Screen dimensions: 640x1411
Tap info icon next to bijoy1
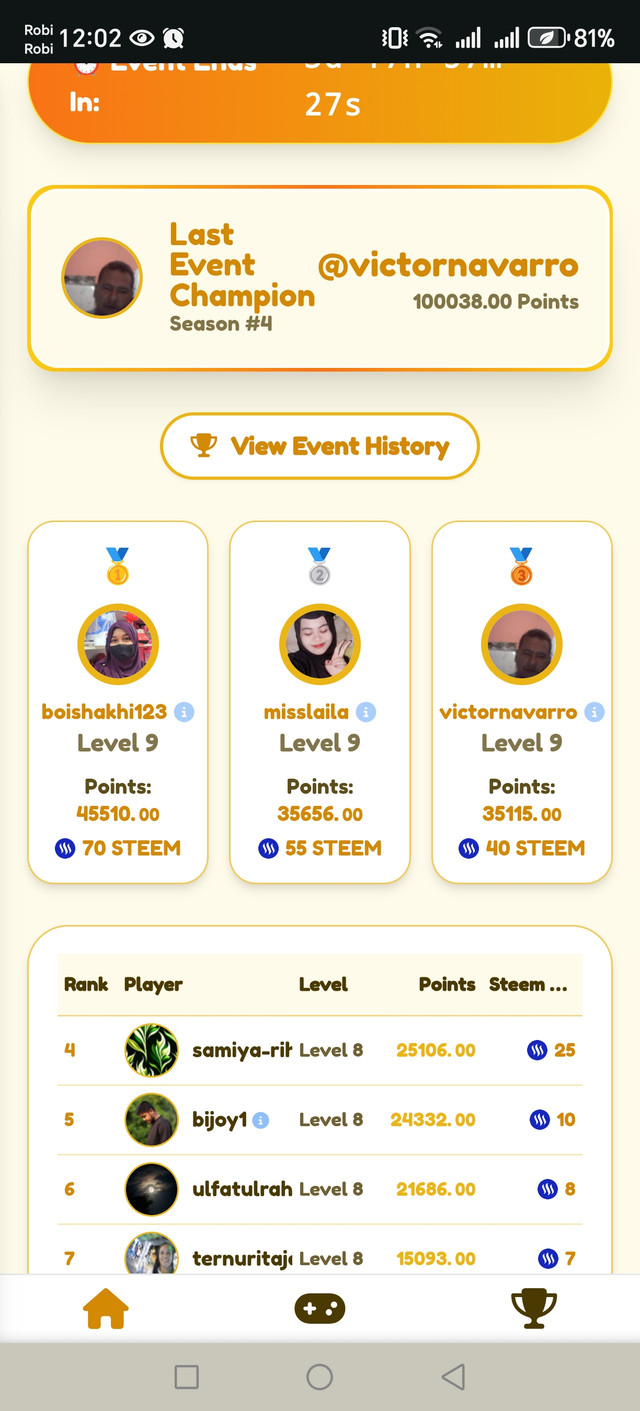pos(261,1120)
